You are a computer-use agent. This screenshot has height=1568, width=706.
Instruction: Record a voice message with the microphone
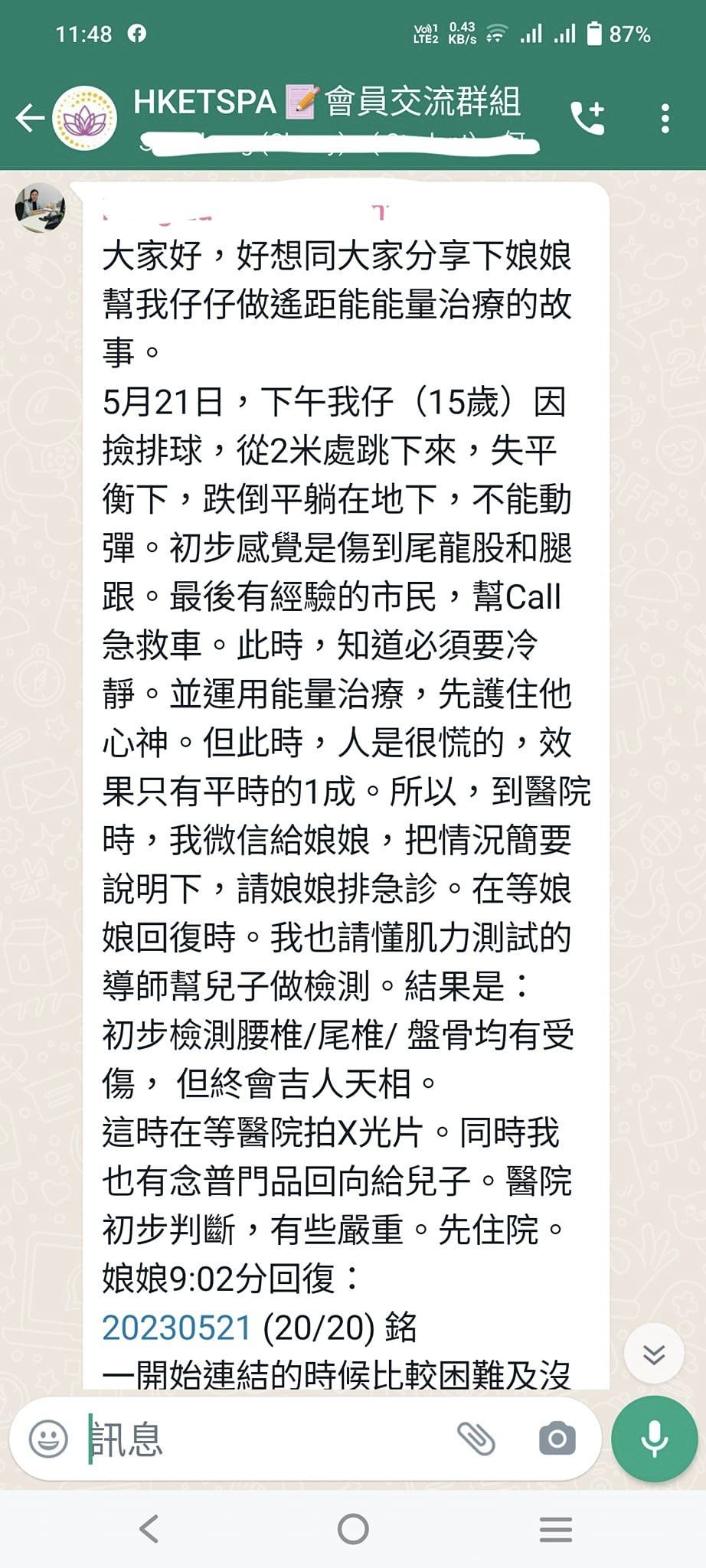[655, 1439]
